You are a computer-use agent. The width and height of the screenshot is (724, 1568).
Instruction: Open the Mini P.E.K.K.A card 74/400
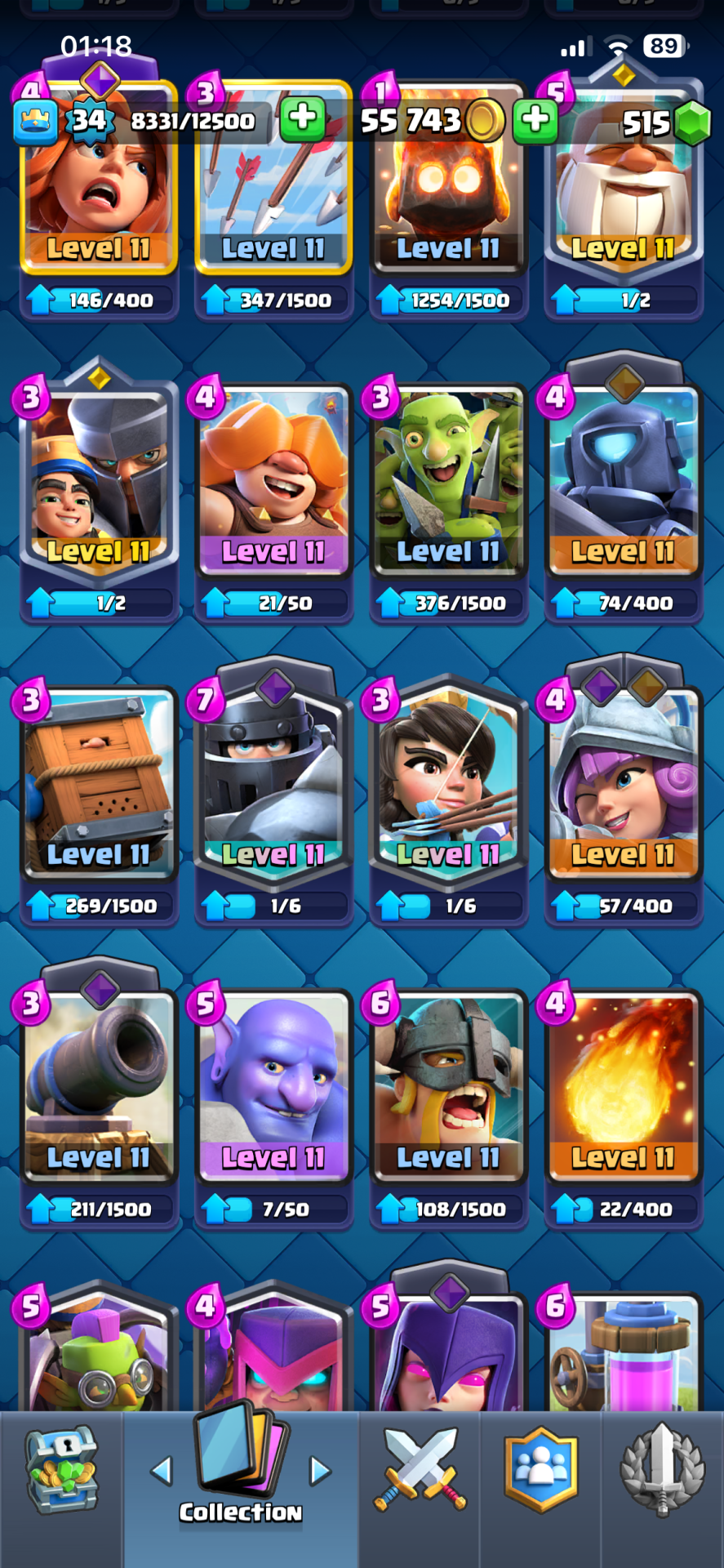[x=623, y=482]
